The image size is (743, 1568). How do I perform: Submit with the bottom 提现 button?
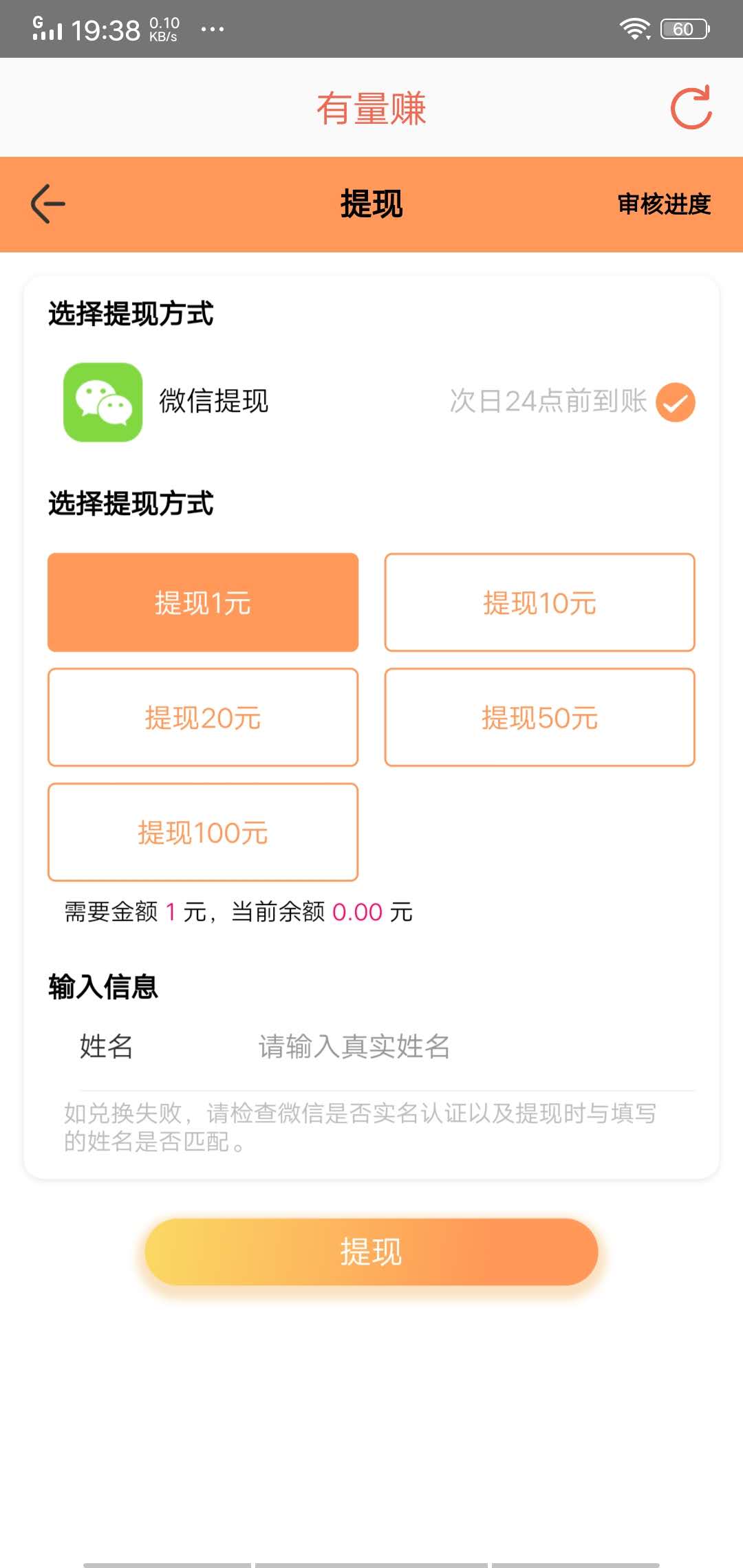(371, 1252)
